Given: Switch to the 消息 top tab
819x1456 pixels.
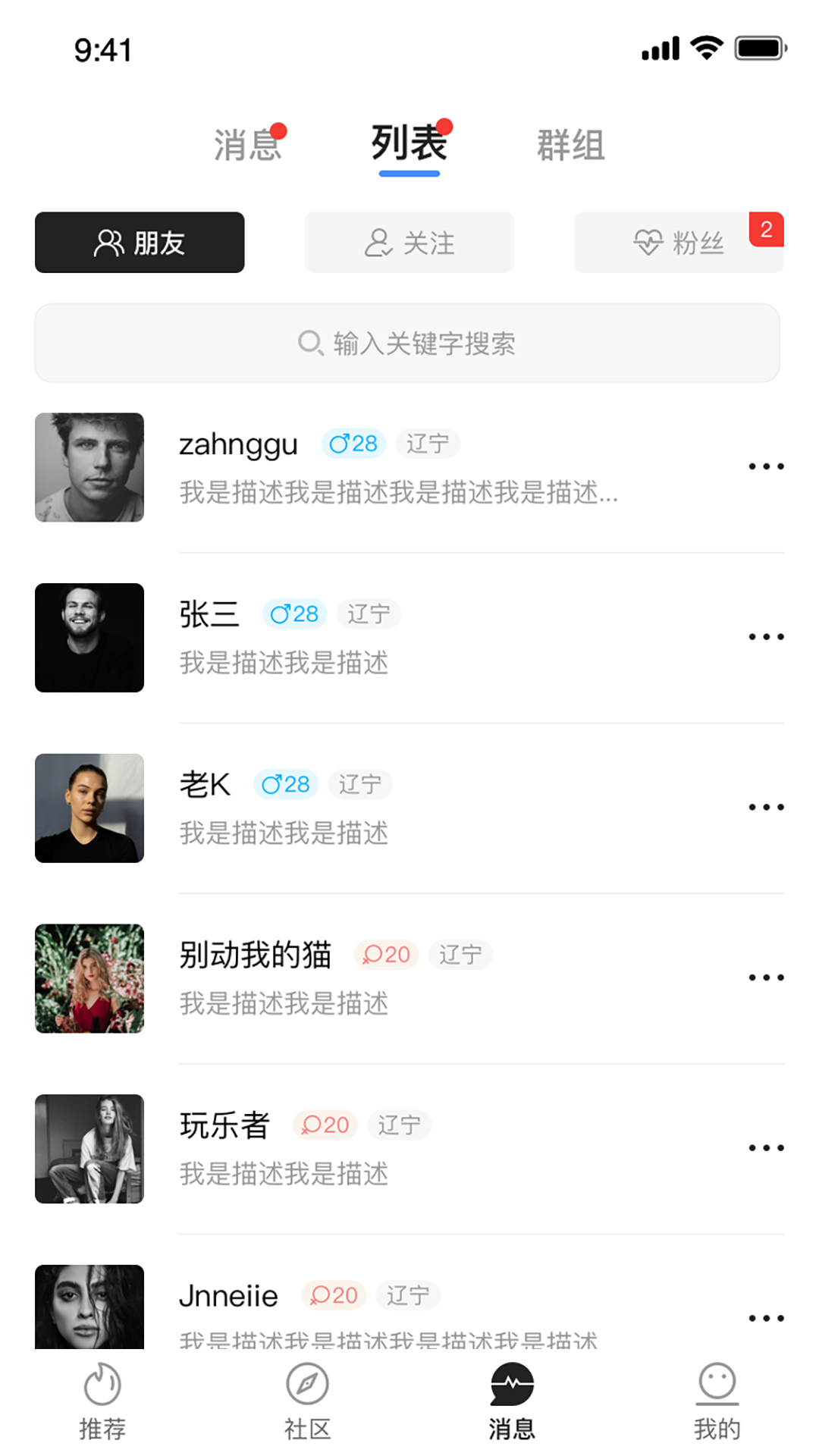Looking at the screenshot, I should [248, 144].
